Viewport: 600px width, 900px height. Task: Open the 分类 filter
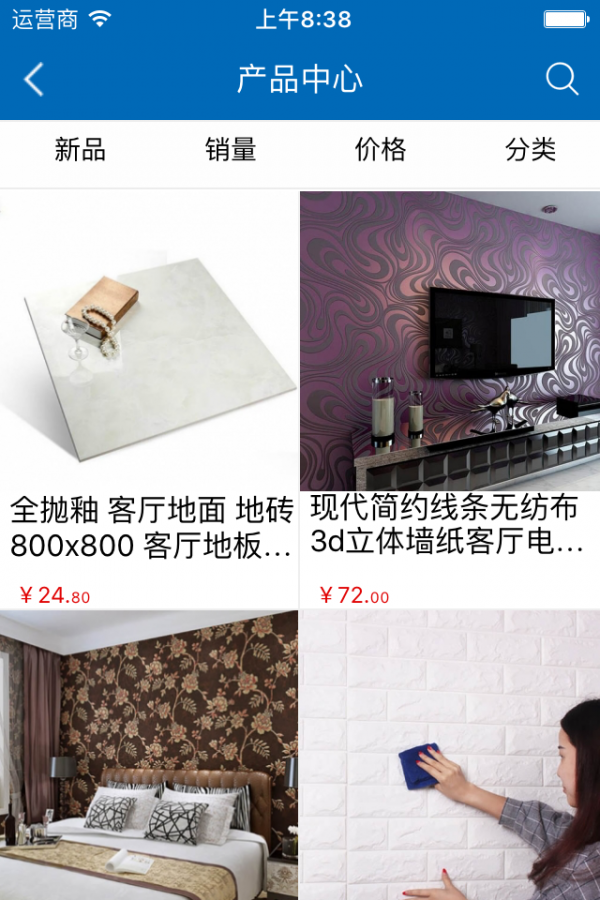[x=530, y=150]
